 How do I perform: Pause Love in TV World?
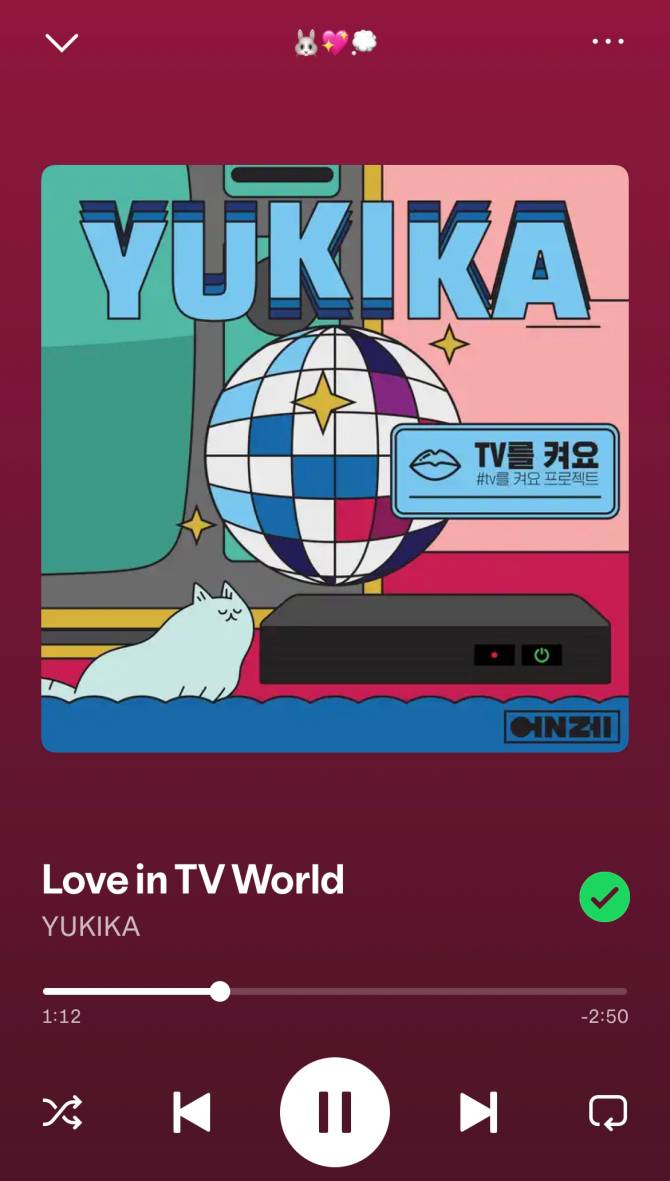335,1112
